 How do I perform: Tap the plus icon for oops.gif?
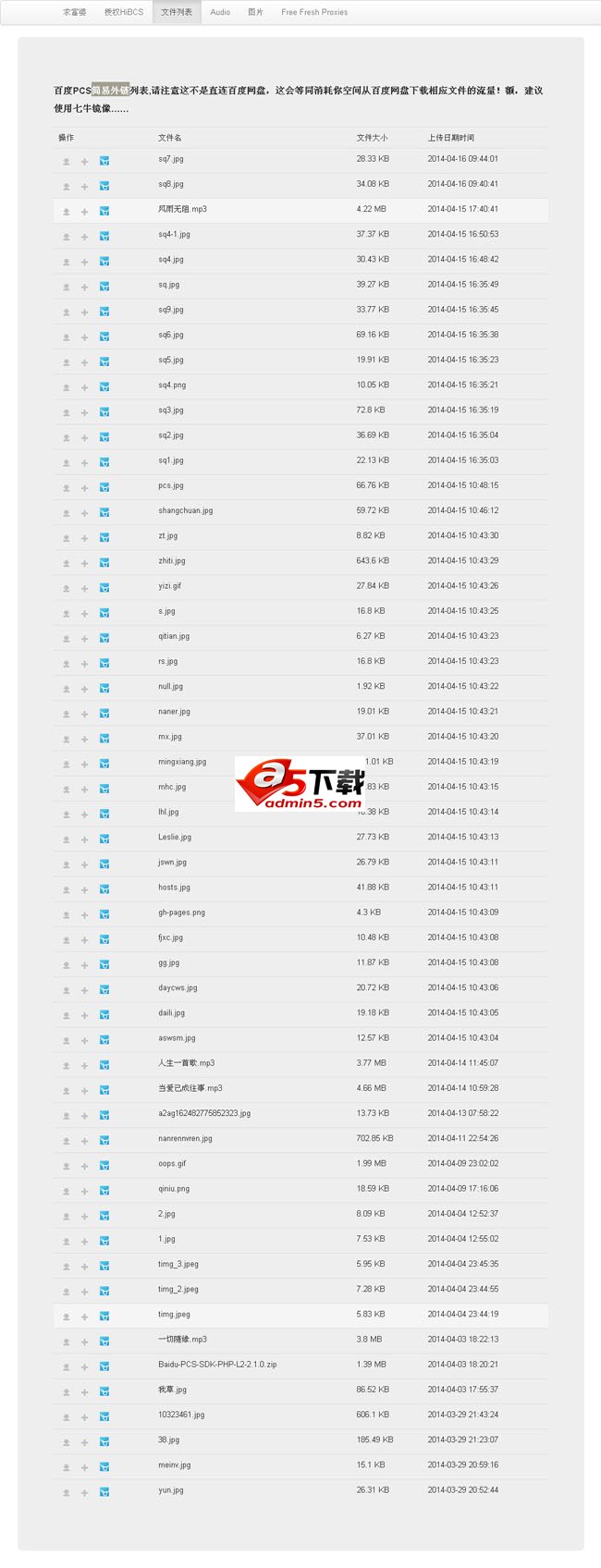click(x=84, y=1166)
